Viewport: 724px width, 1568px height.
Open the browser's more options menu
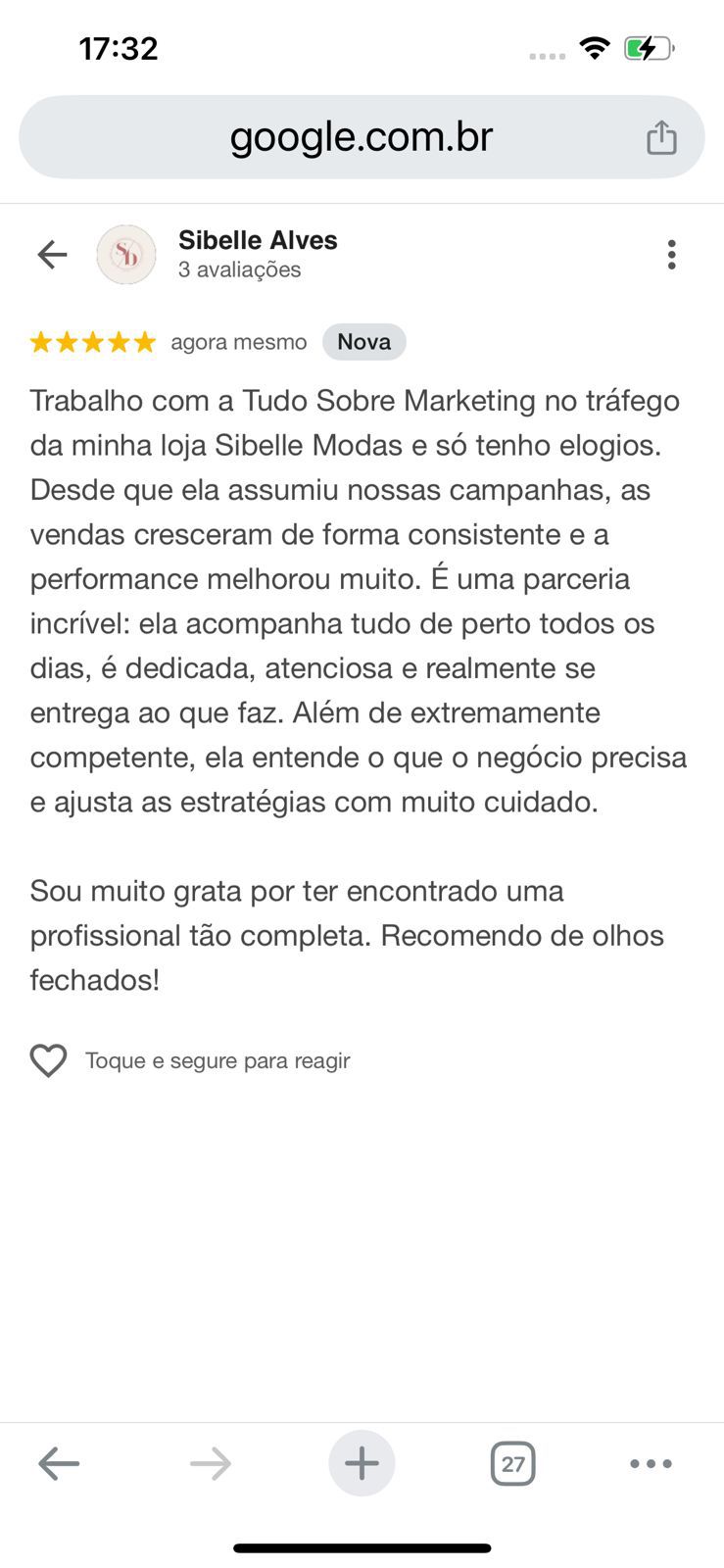651,1464
